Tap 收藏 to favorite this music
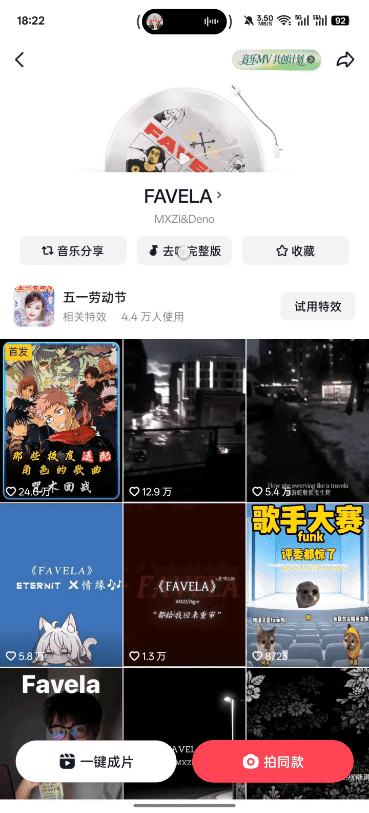 pyautogui.click(x=295, y=251)
